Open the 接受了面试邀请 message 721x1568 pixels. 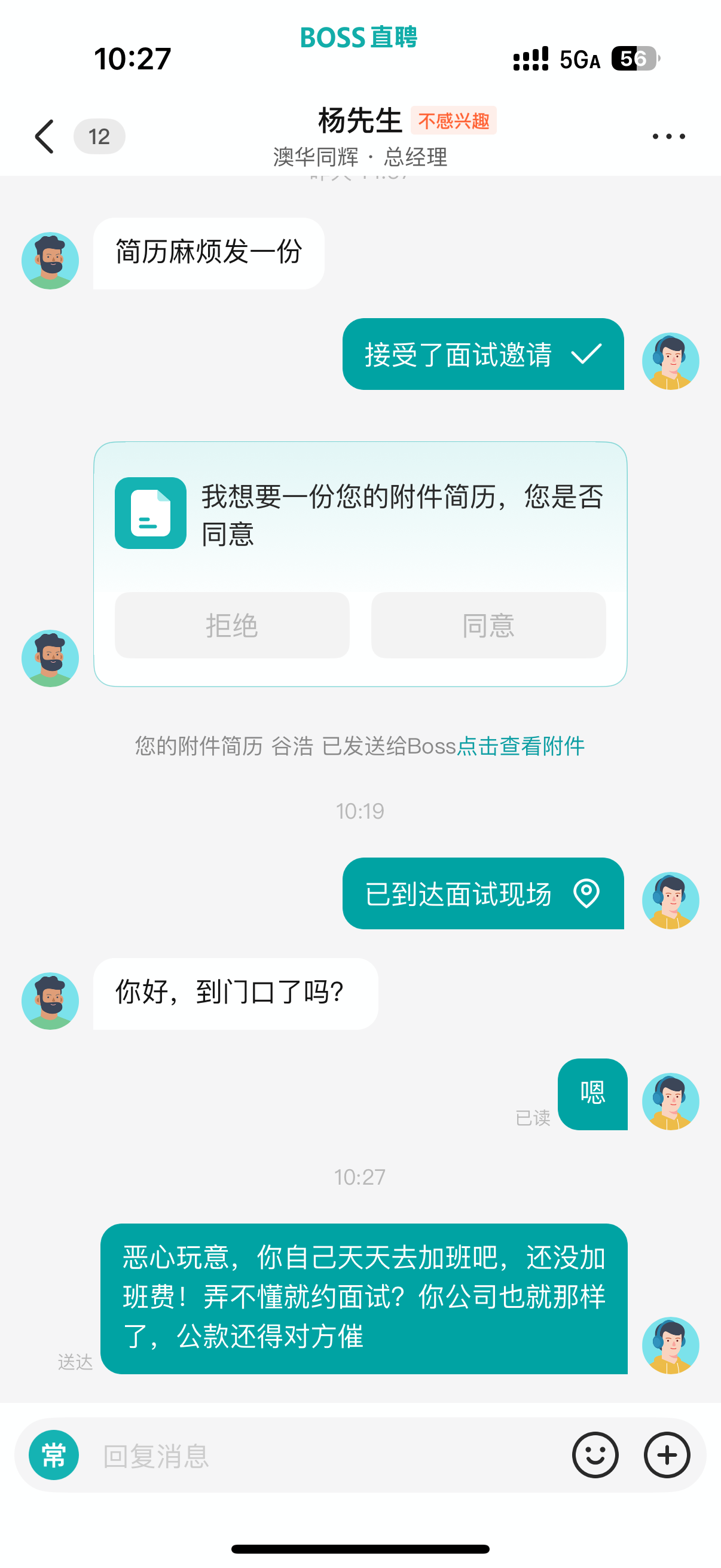click(x=482, y=354)
